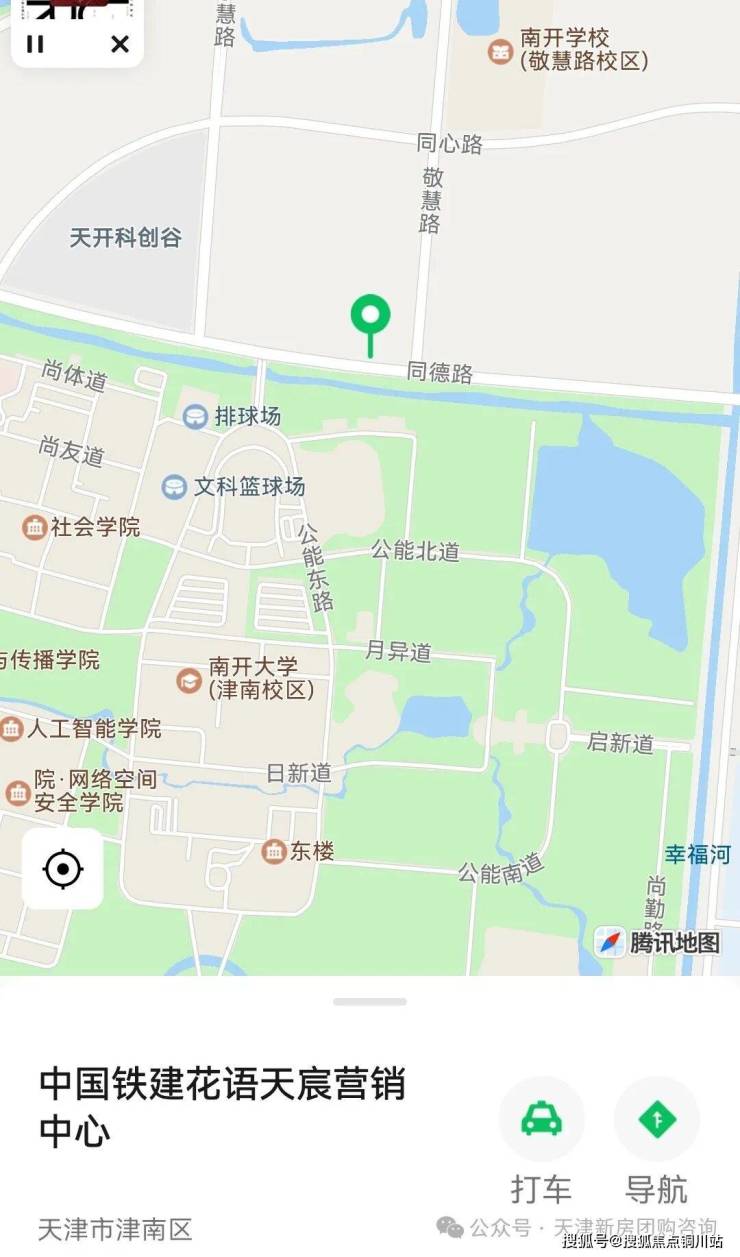Image resolution: width=740 pixels, height=1257 pixels.
Task: Select the 文科篮球场 map marker
Action: click(175, 488)
